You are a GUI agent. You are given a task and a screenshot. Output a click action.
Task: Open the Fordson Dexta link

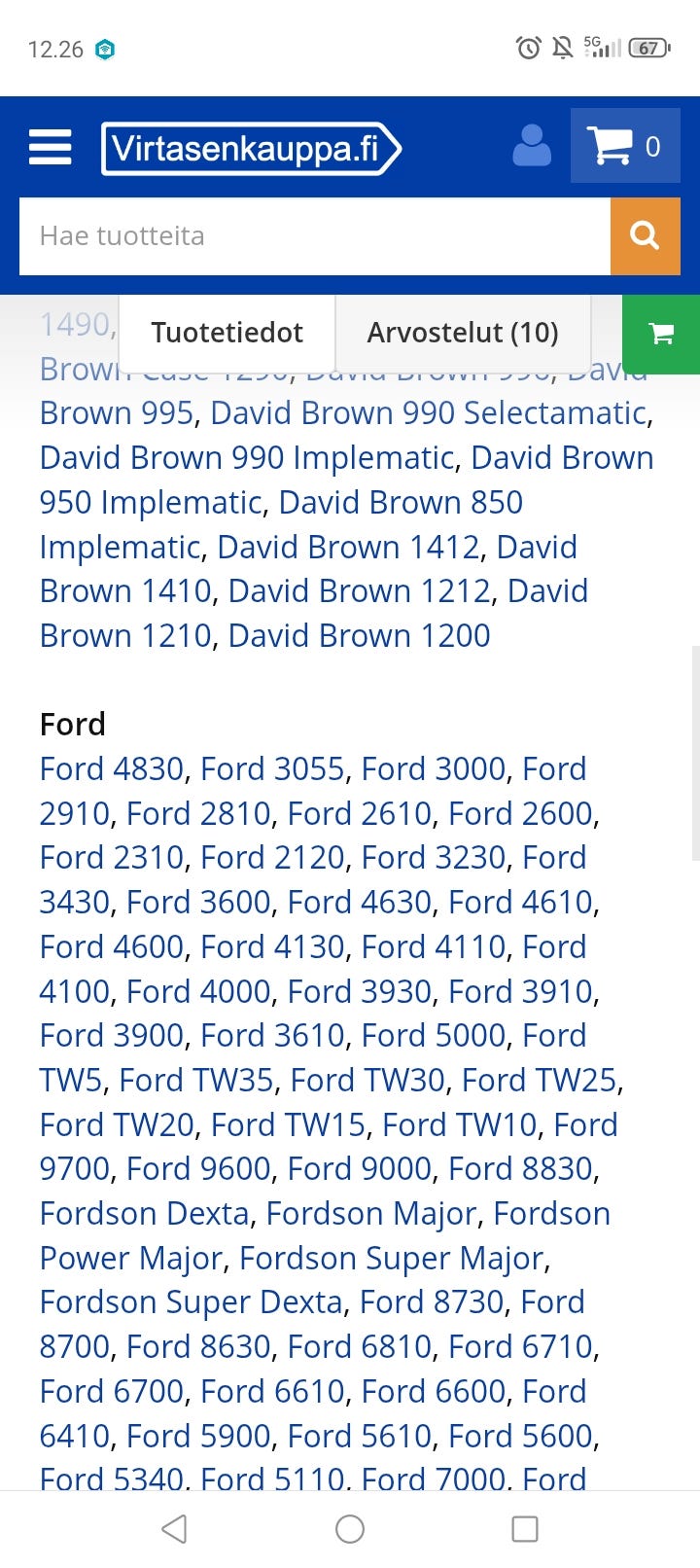click(145, 1214)
